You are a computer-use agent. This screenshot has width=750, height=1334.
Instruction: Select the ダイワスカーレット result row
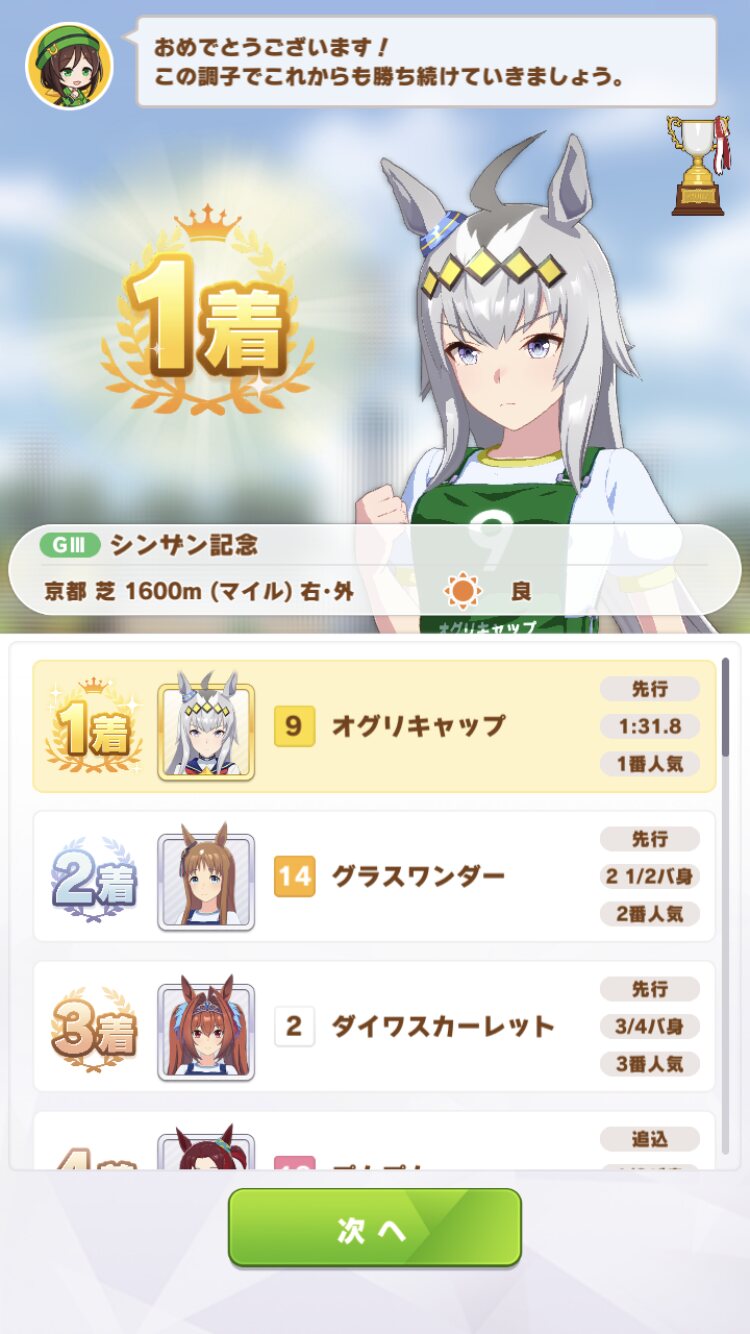pyautogui.click(x=375, y=1026)
